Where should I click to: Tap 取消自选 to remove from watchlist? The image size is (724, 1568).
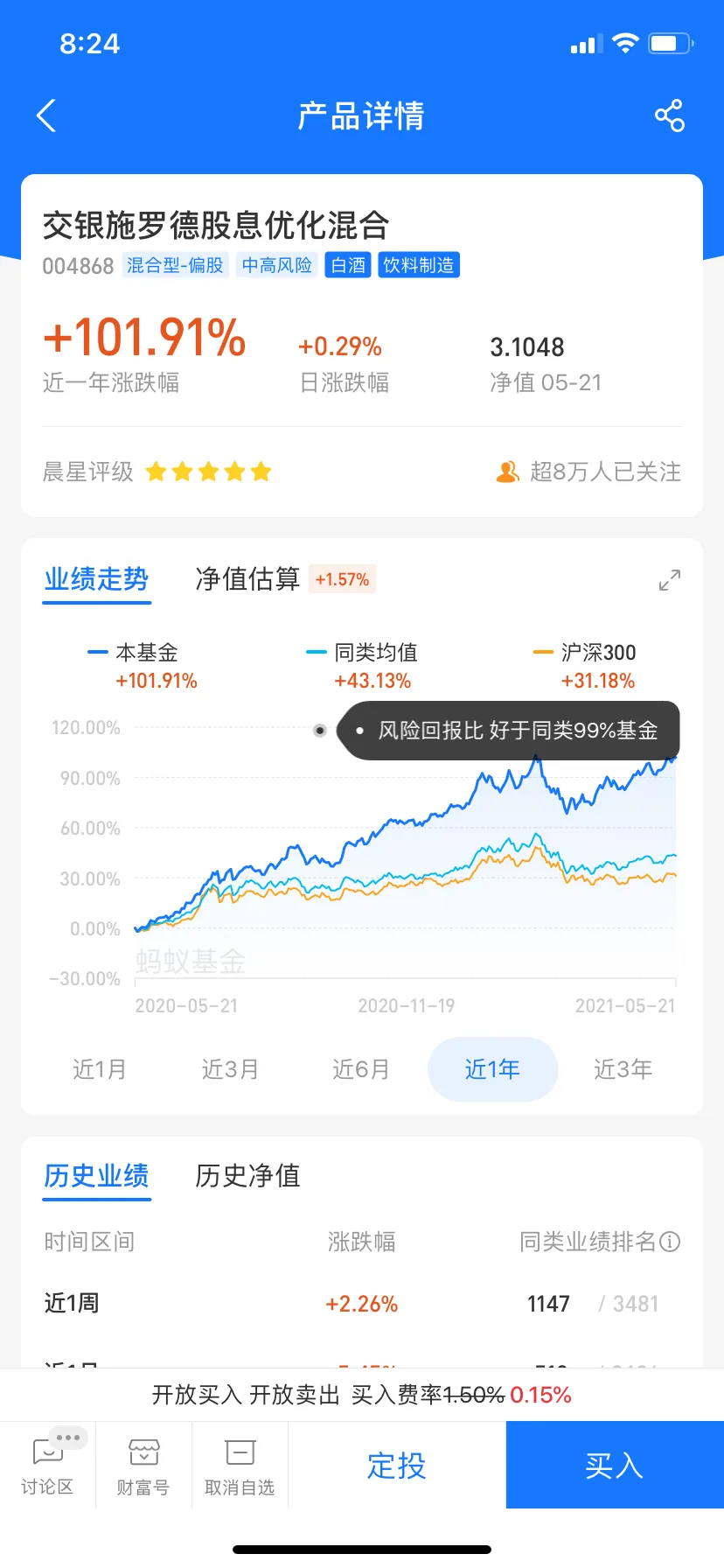coord(240,1465)
